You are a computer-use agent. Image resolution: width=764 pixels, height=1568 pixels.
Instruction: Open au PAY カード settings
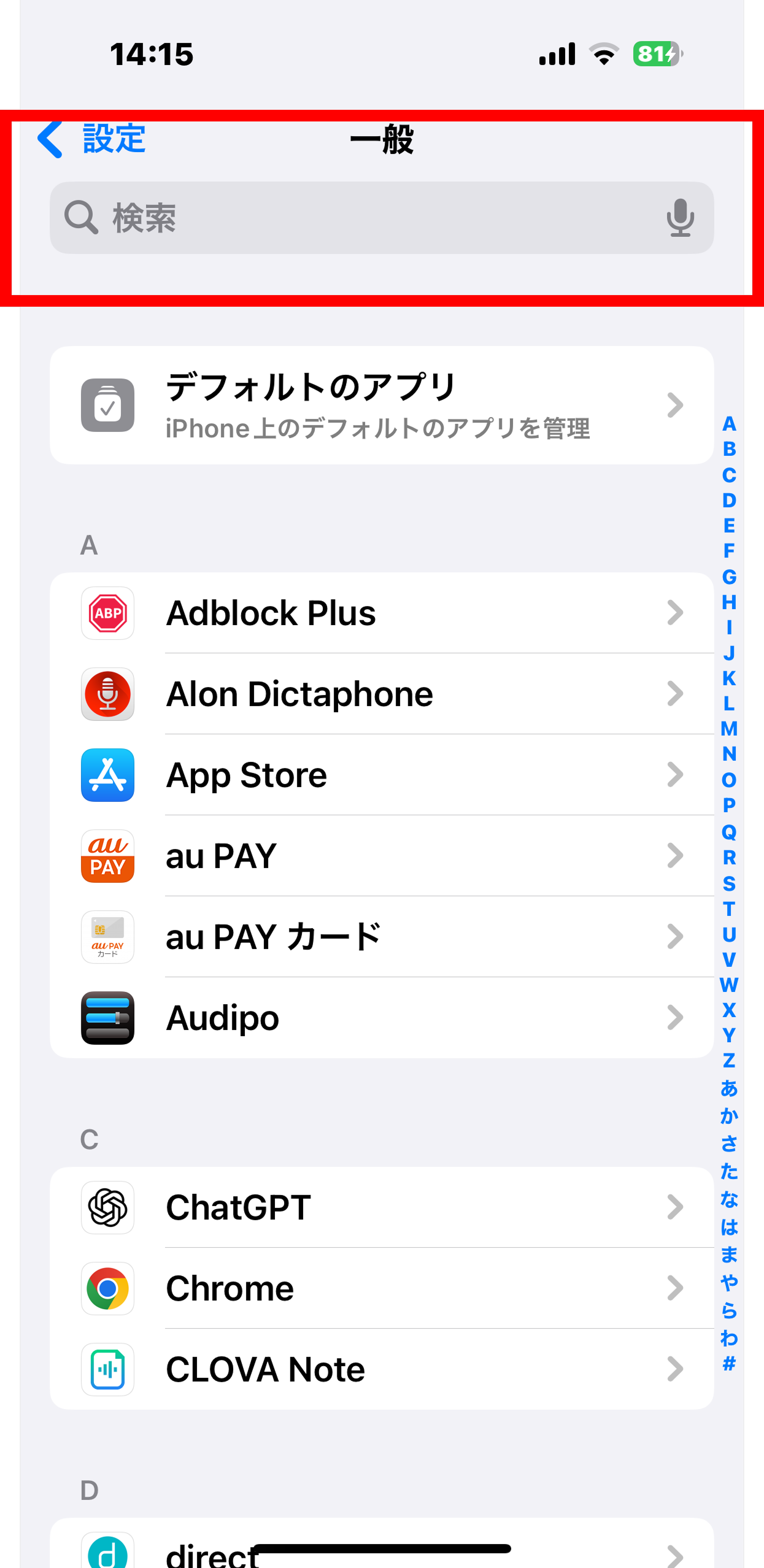382,937
